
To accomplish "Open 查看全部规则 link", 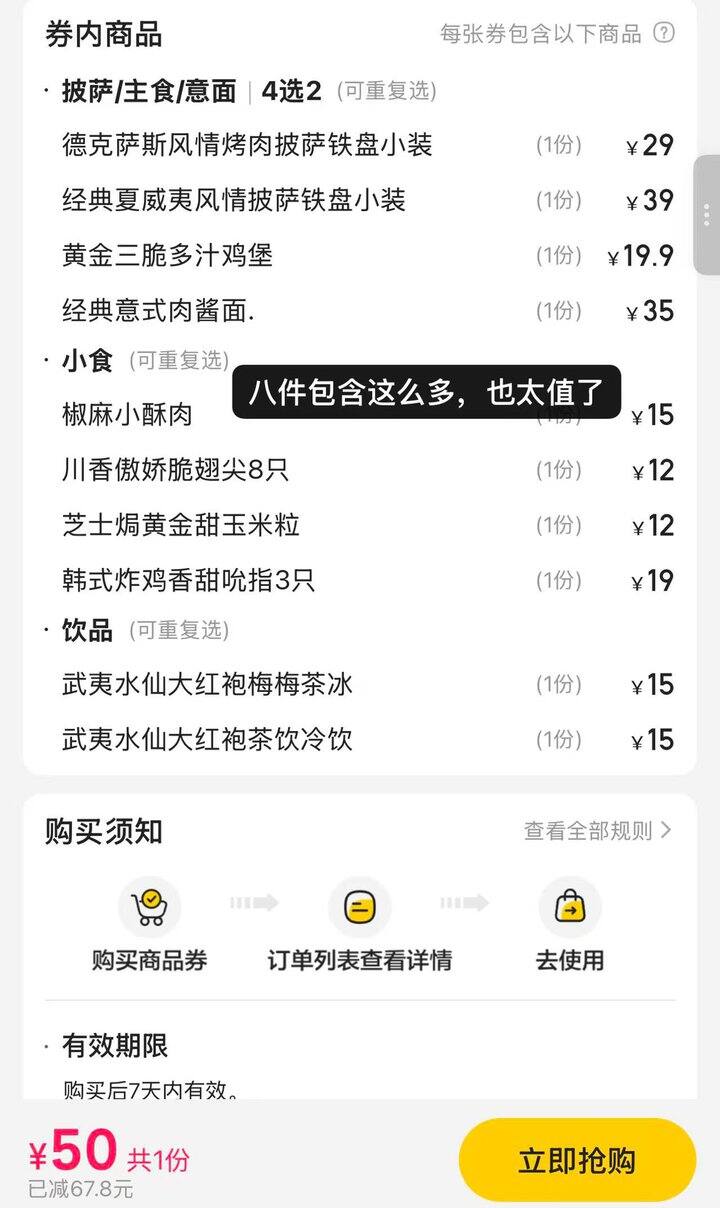I will pos(597,830).
